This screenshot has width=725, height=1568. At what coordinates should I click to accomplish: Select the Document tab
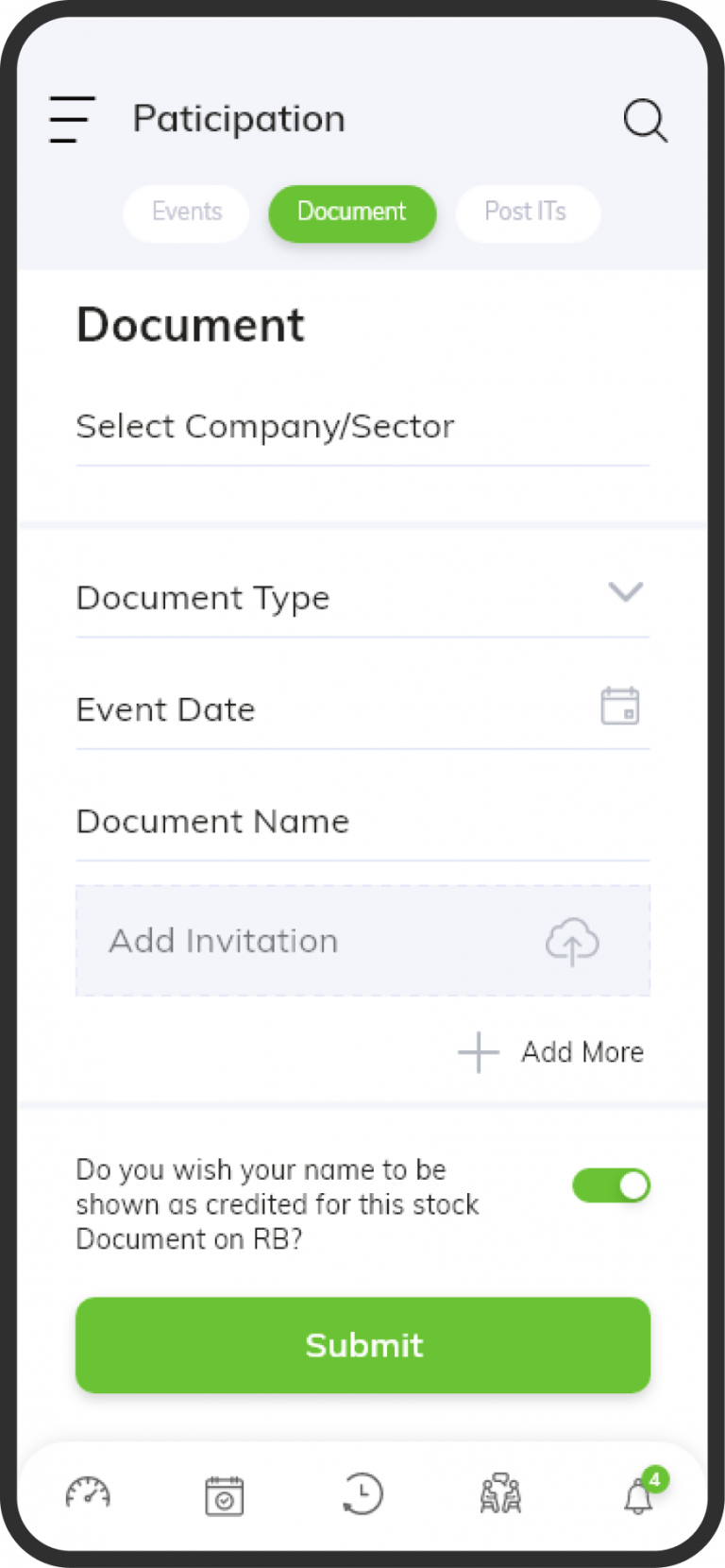(x=352, y=213)
